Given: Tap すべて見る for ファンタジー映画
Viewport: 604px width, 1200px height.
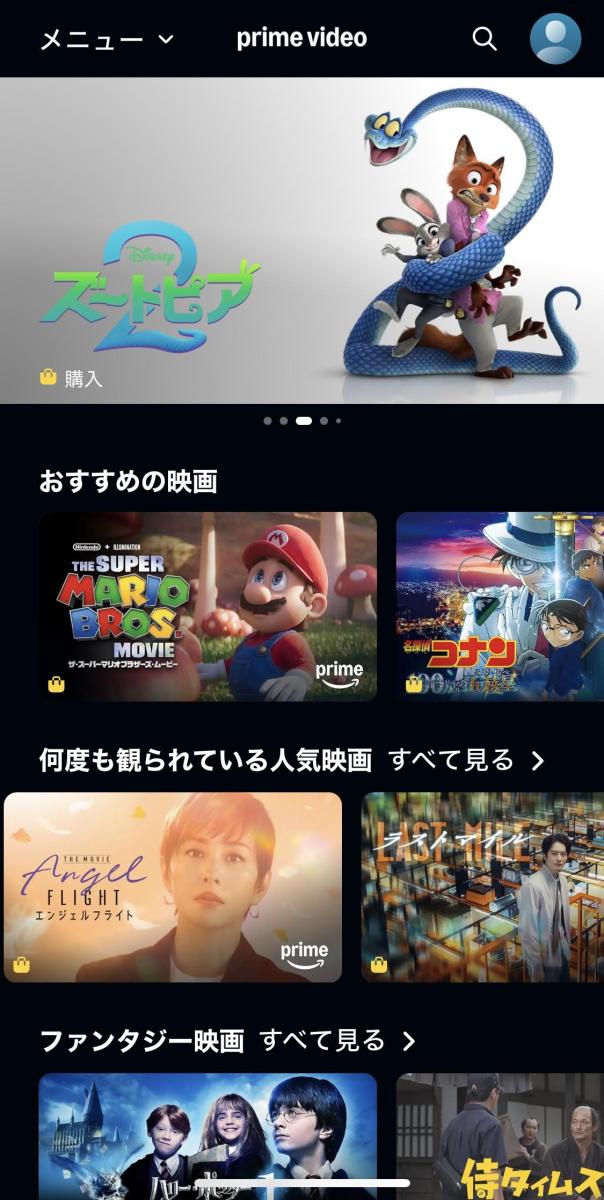Looking at the screenshot, I should point(337,1041).
